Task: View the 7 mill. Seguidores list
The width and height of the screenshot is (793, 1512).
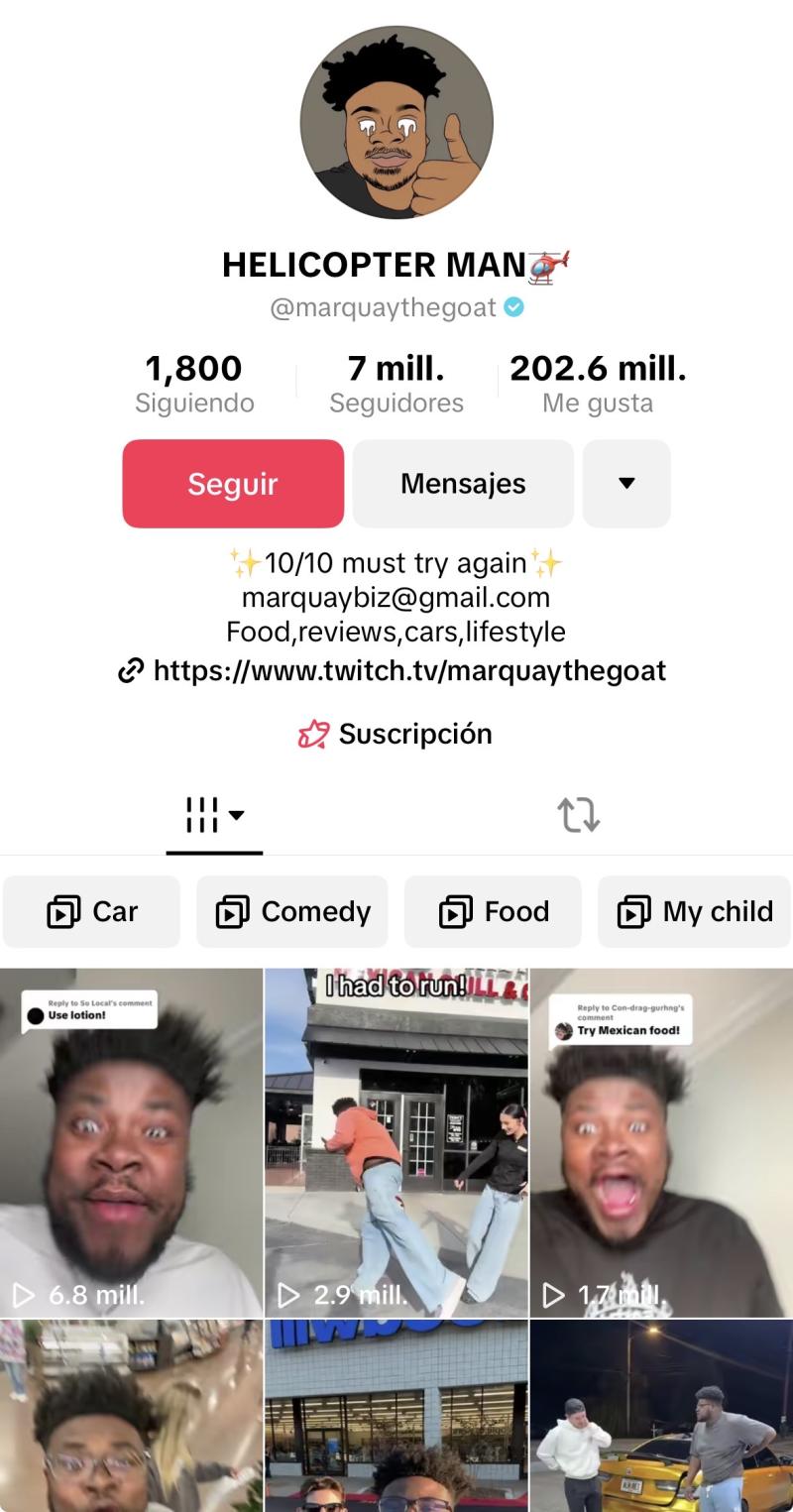Action: [x=396, y=383]
